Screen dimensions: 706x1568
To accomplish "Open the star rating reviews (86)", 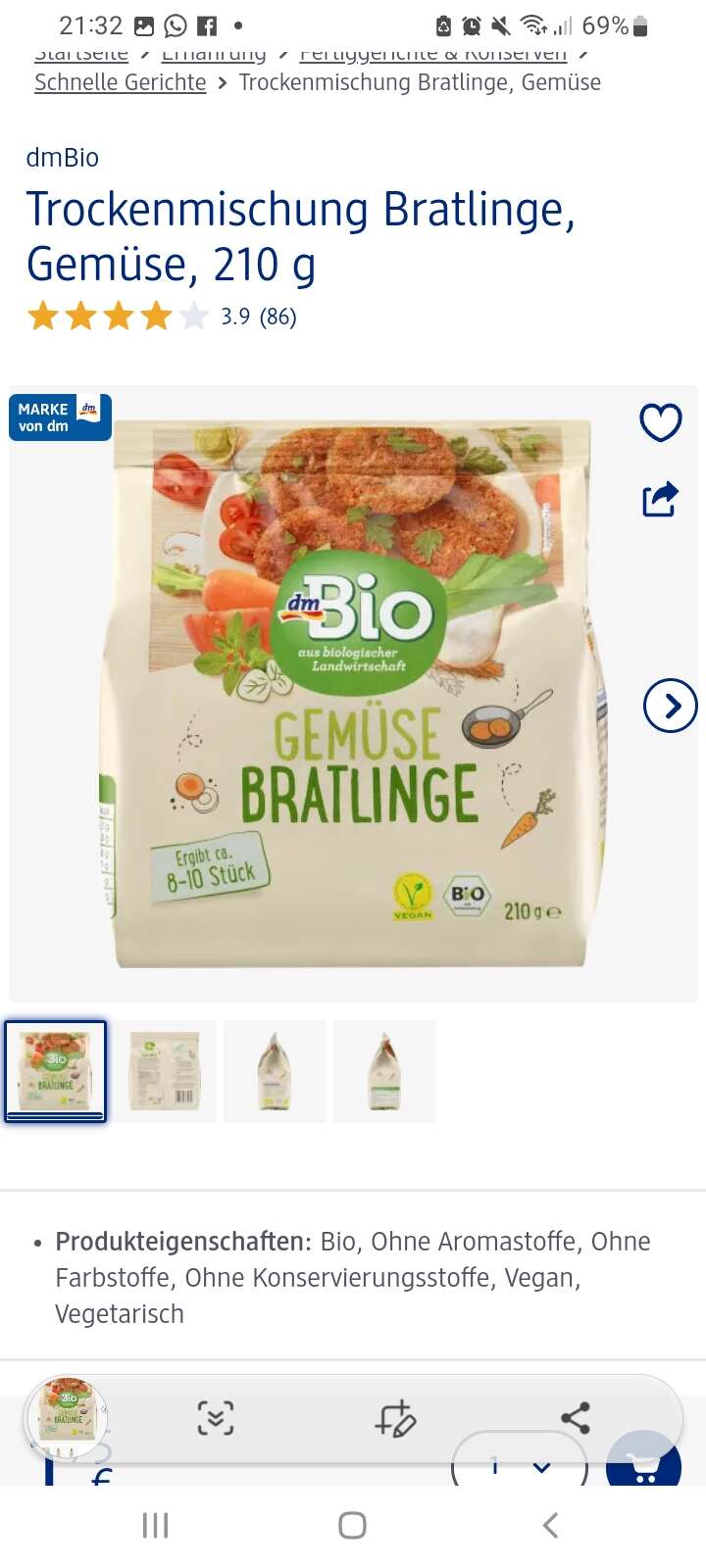I will 162,317.
